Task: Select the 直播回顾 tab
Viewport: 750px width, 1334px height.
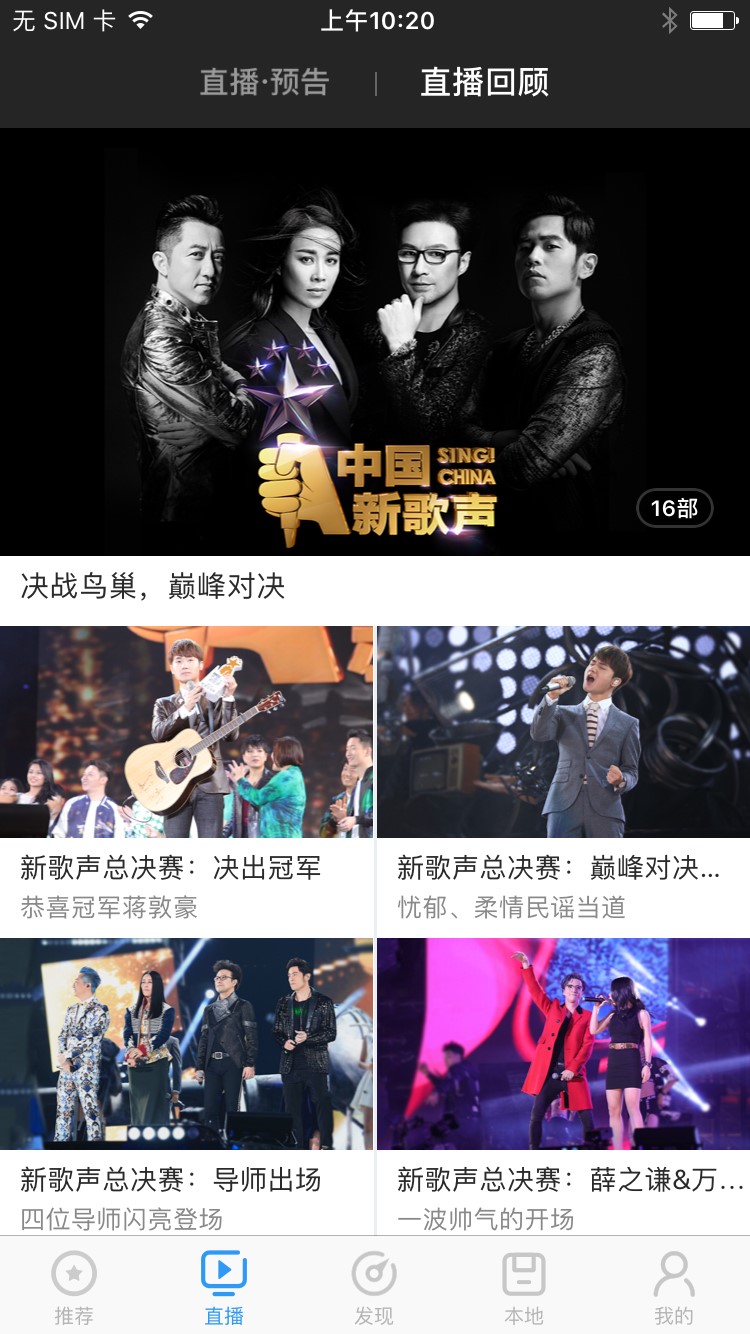Action: tap(484, 82)
